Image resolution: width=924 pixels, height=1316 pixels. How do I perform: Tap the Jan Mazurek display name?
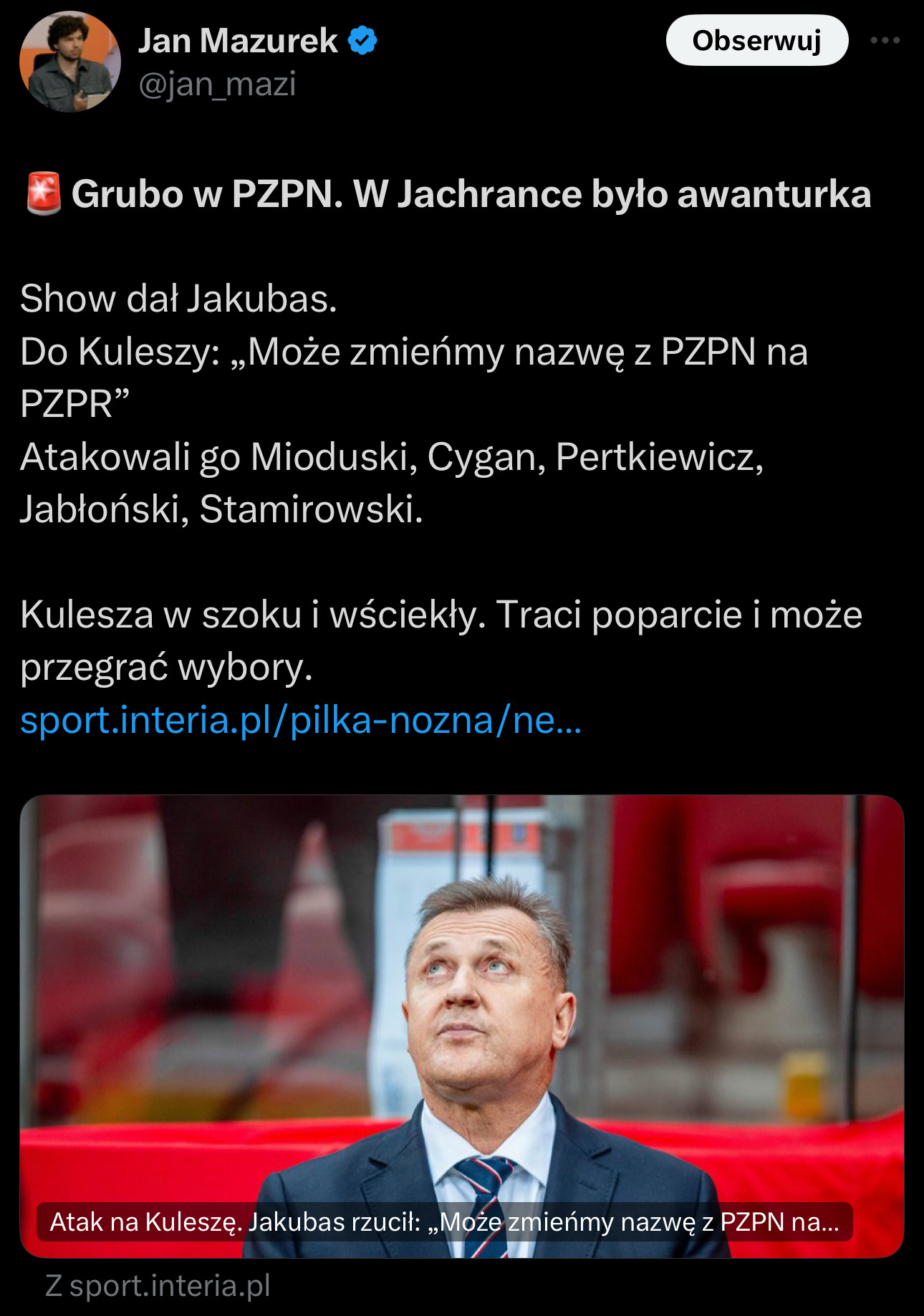coord(237,41)
